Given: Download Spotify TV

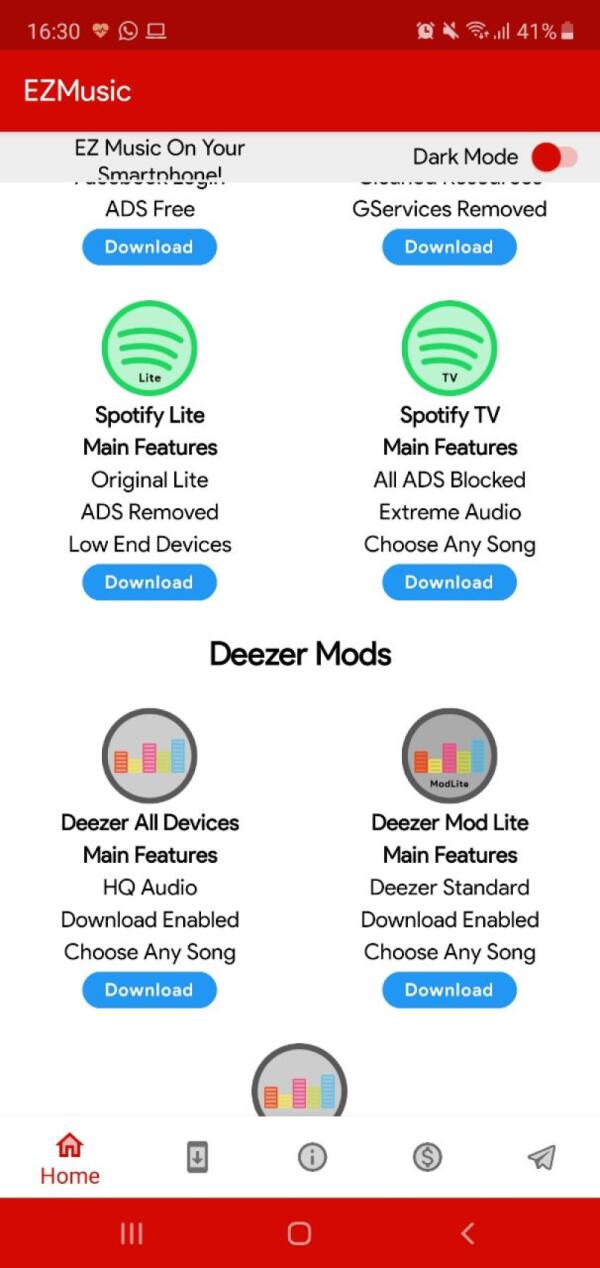Looking at the screenshot, I should click(x=449, y=582).
